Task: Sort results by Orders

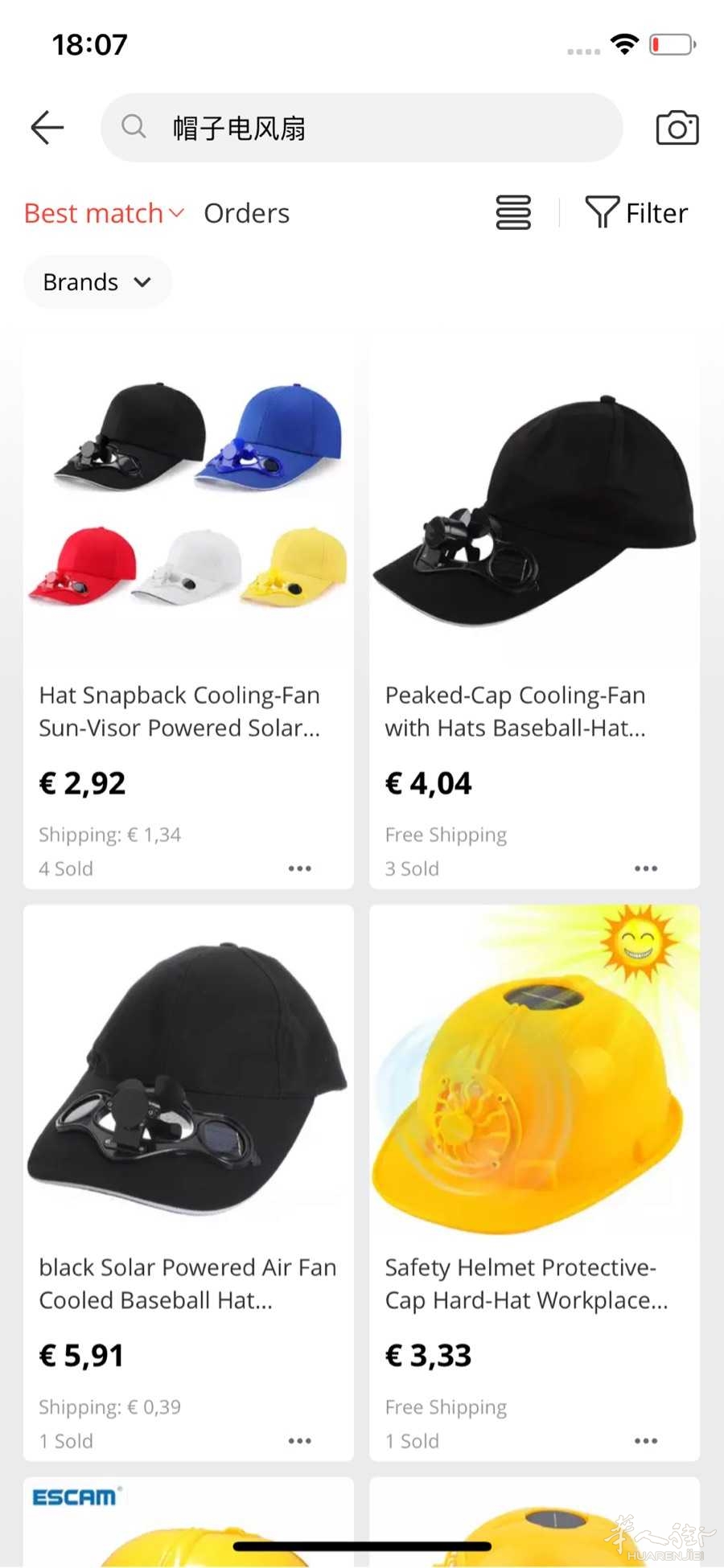Action: [x=246, y=213]
